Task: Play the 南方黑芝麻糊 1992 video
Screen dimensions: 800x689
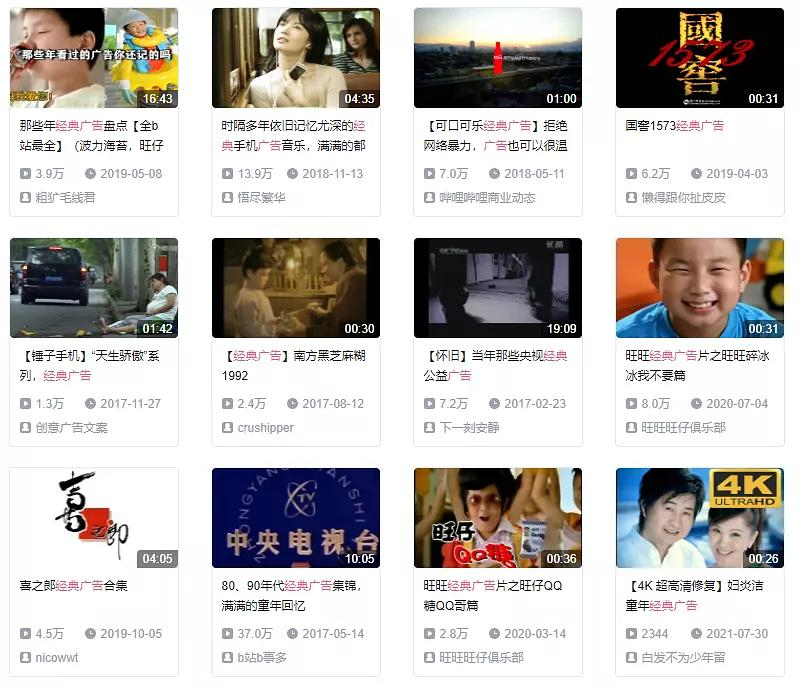Action: [x=295, y=288]
